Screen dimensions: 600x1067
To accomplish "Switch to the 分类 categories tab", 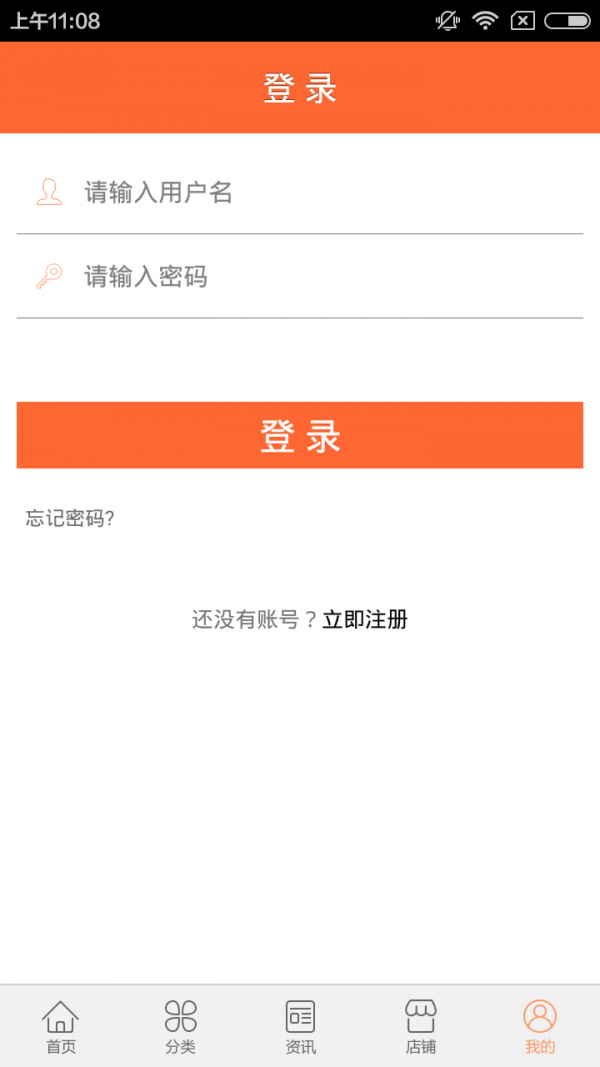I will (x=180, y=1027).
